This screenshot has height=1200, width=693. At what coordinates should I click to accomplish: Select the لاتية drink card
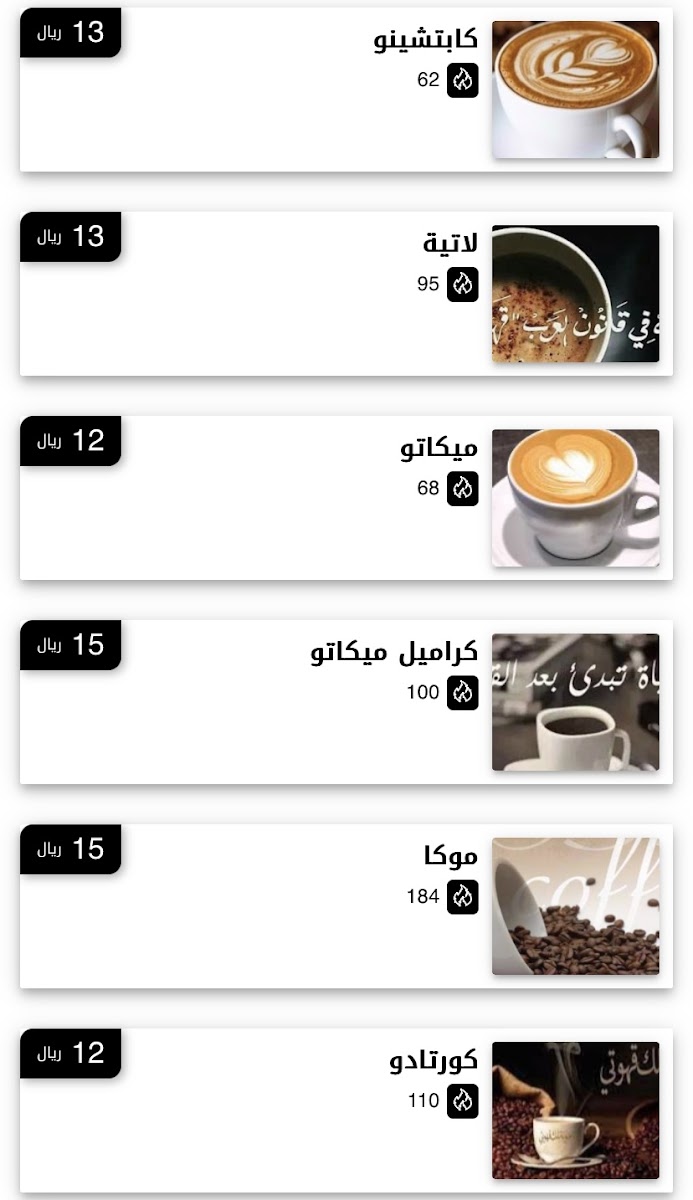coord(346,294)
